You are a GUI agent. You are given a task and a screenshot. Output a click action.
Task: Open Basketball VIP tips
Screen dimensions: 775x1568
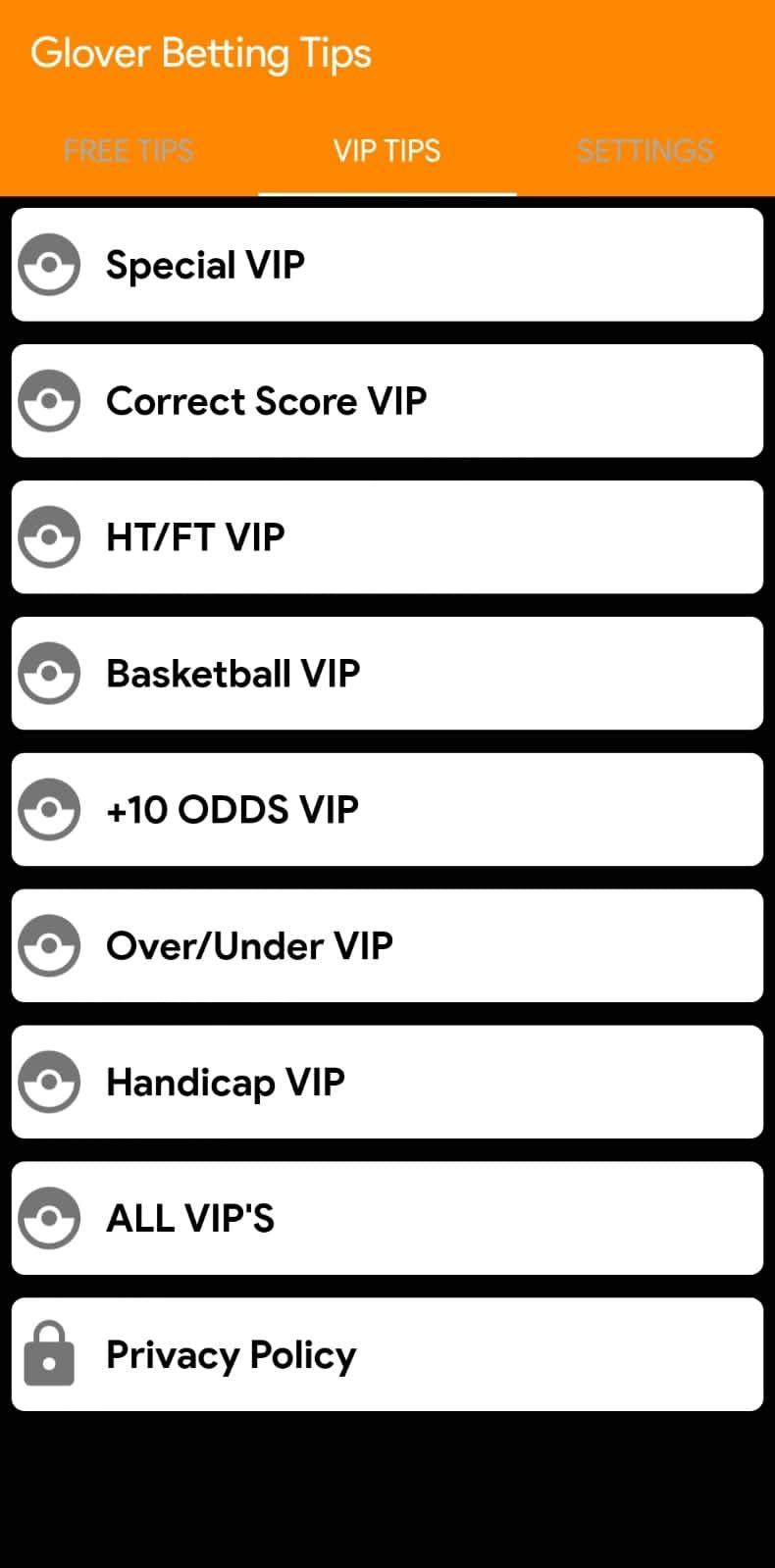click(387, 674)
